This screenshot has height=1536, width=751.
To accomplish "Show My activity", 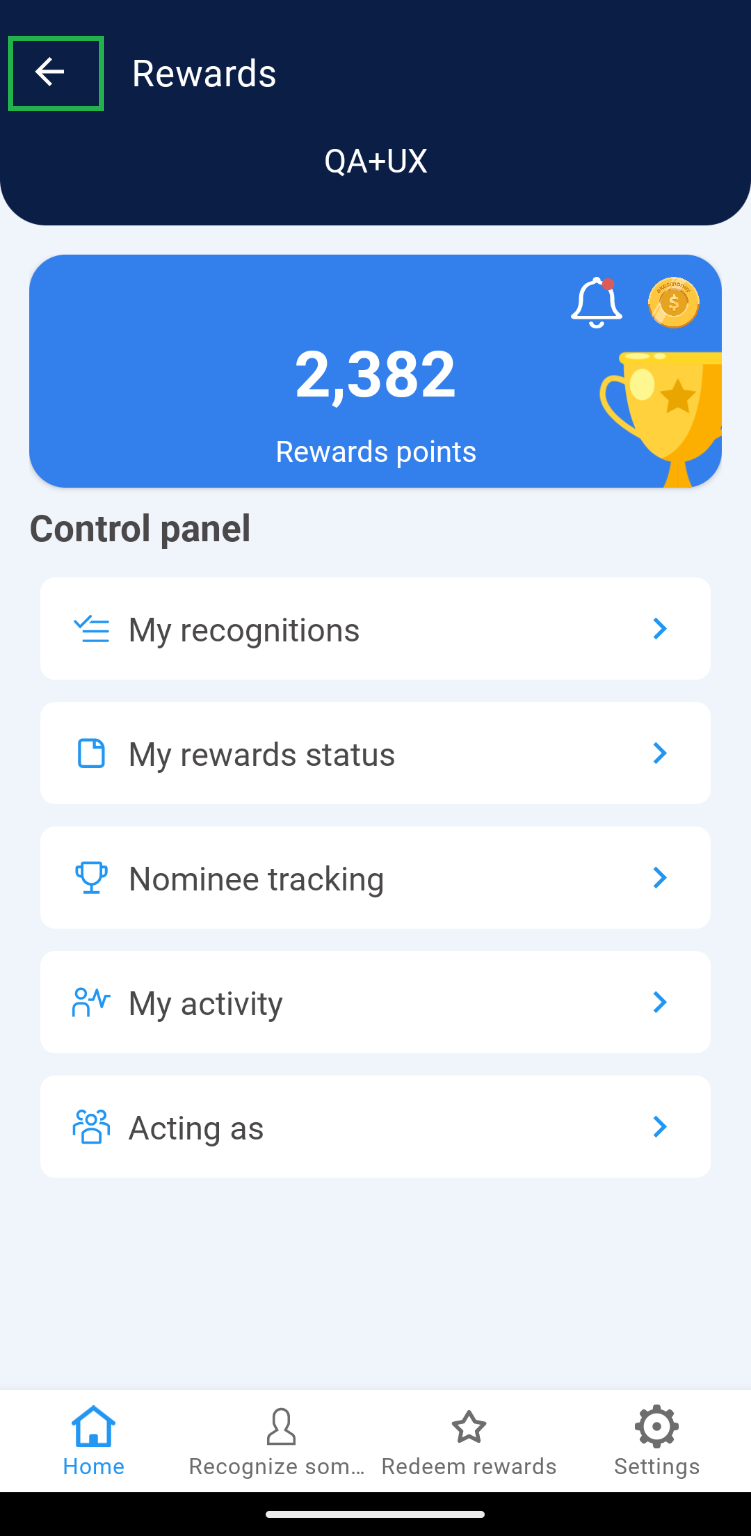I will click(375, 1002).
